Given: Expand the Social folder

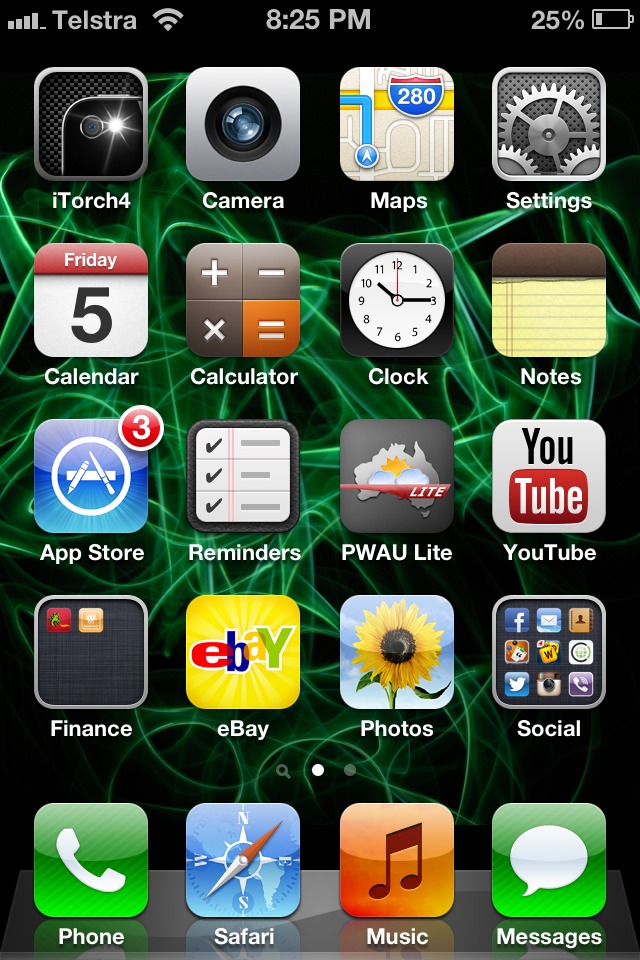Looking at the screenshot, I should (x=549, y=652).
